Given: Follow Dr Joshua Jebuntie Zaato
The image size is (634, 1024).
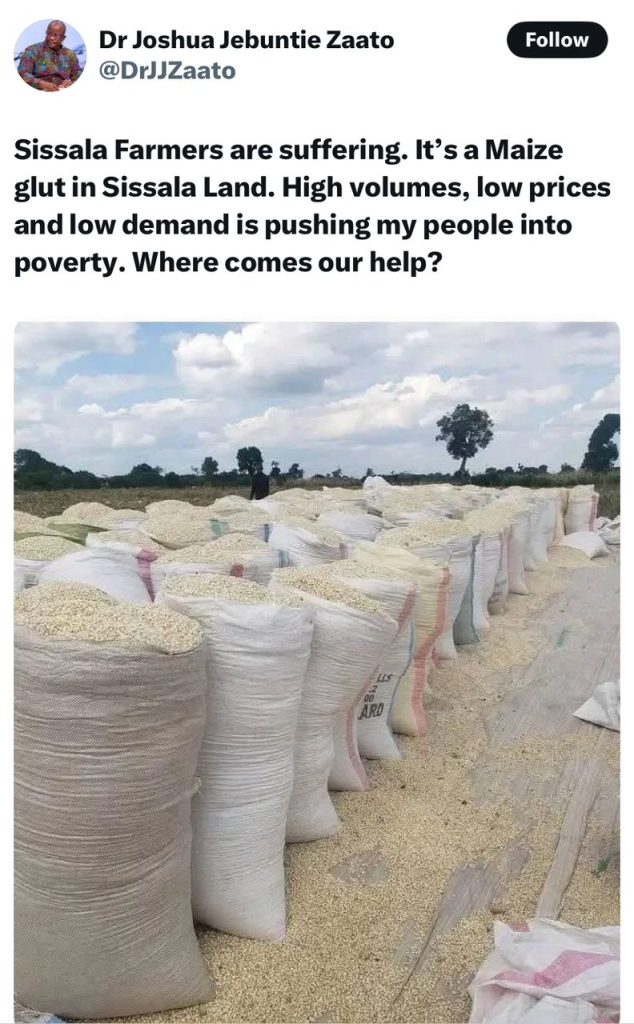Looking at the screenshot, I should point(557,40).
